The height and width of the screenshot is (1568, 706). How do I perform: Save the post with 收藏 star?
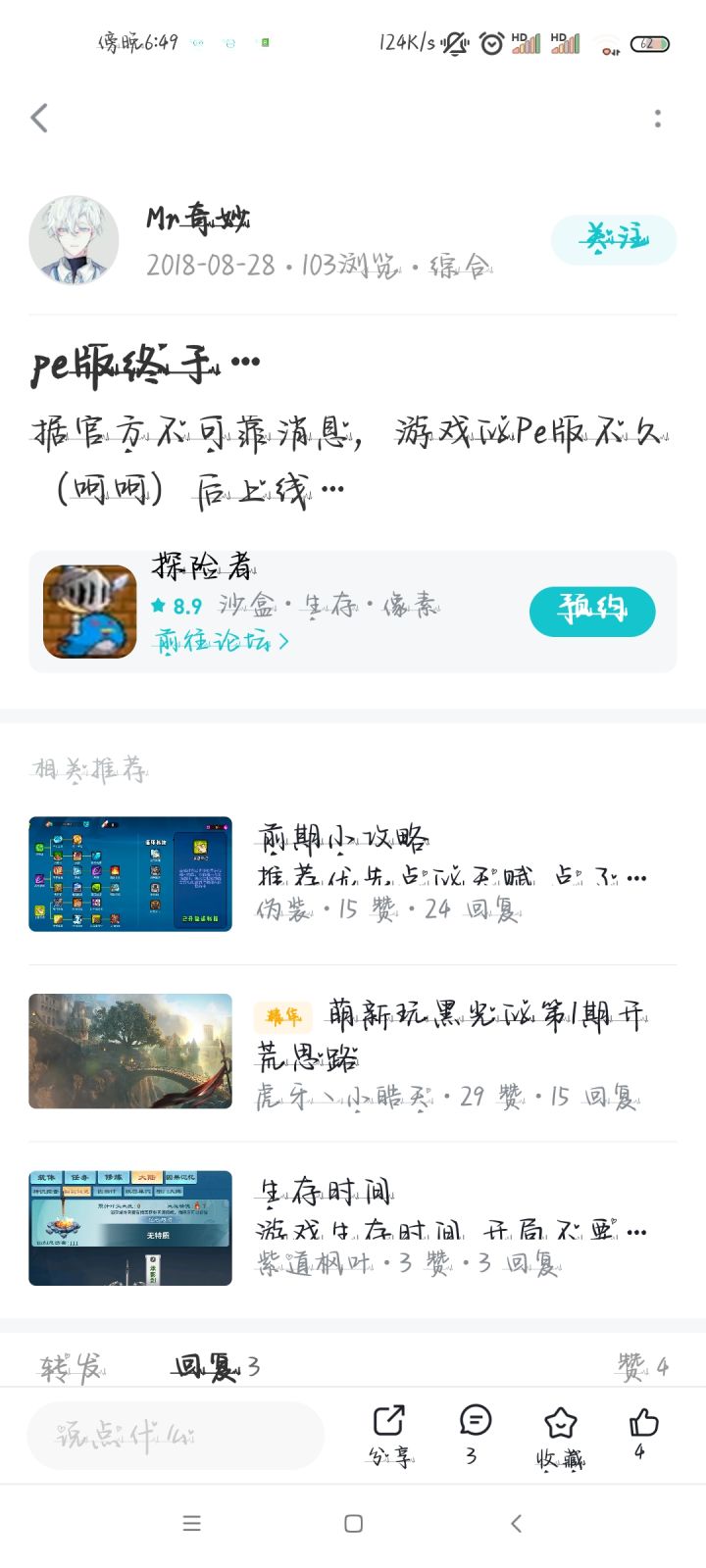pos(560,1436)
